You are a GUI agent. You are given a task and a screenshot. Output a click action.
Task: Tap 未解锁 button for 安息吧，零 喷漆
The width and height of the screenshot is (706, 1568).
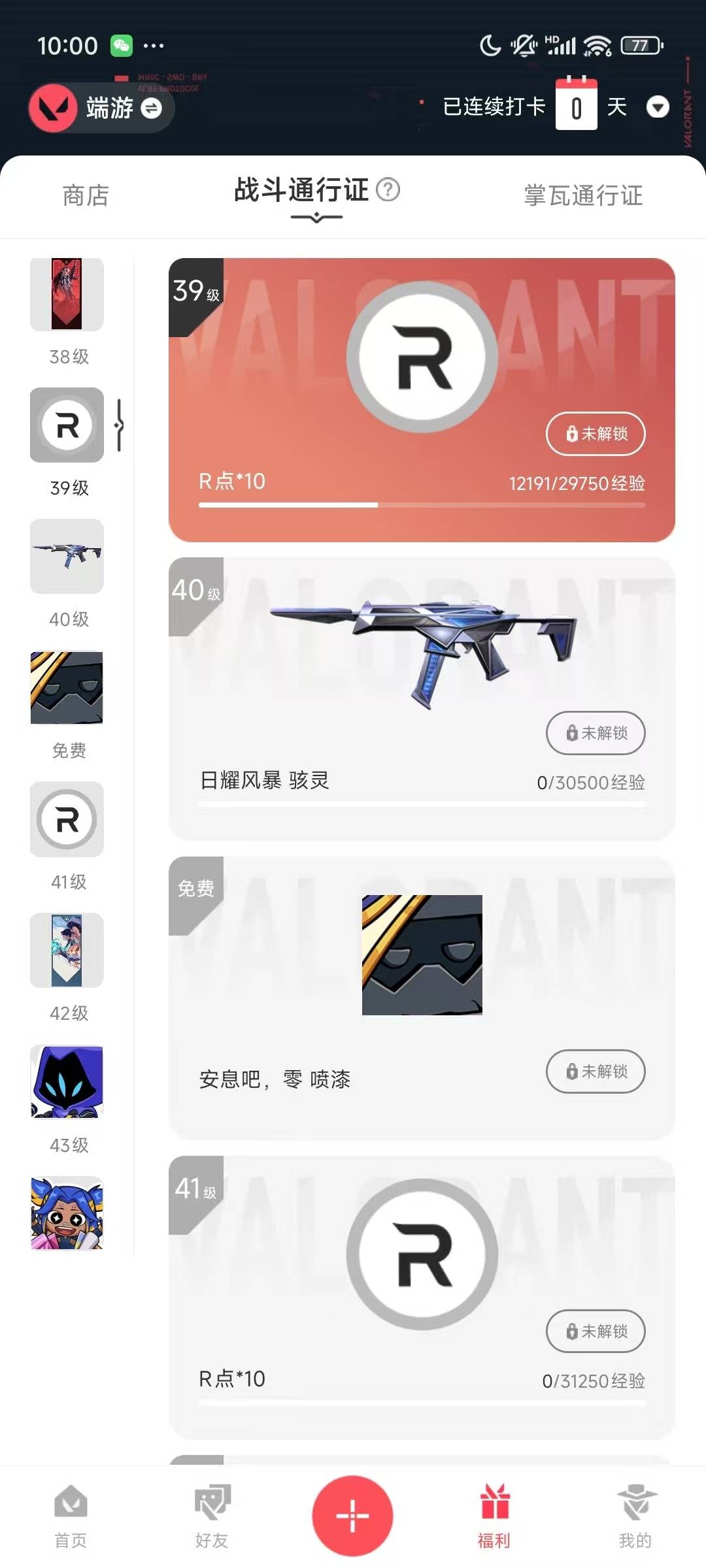(x=596, y=1071)
